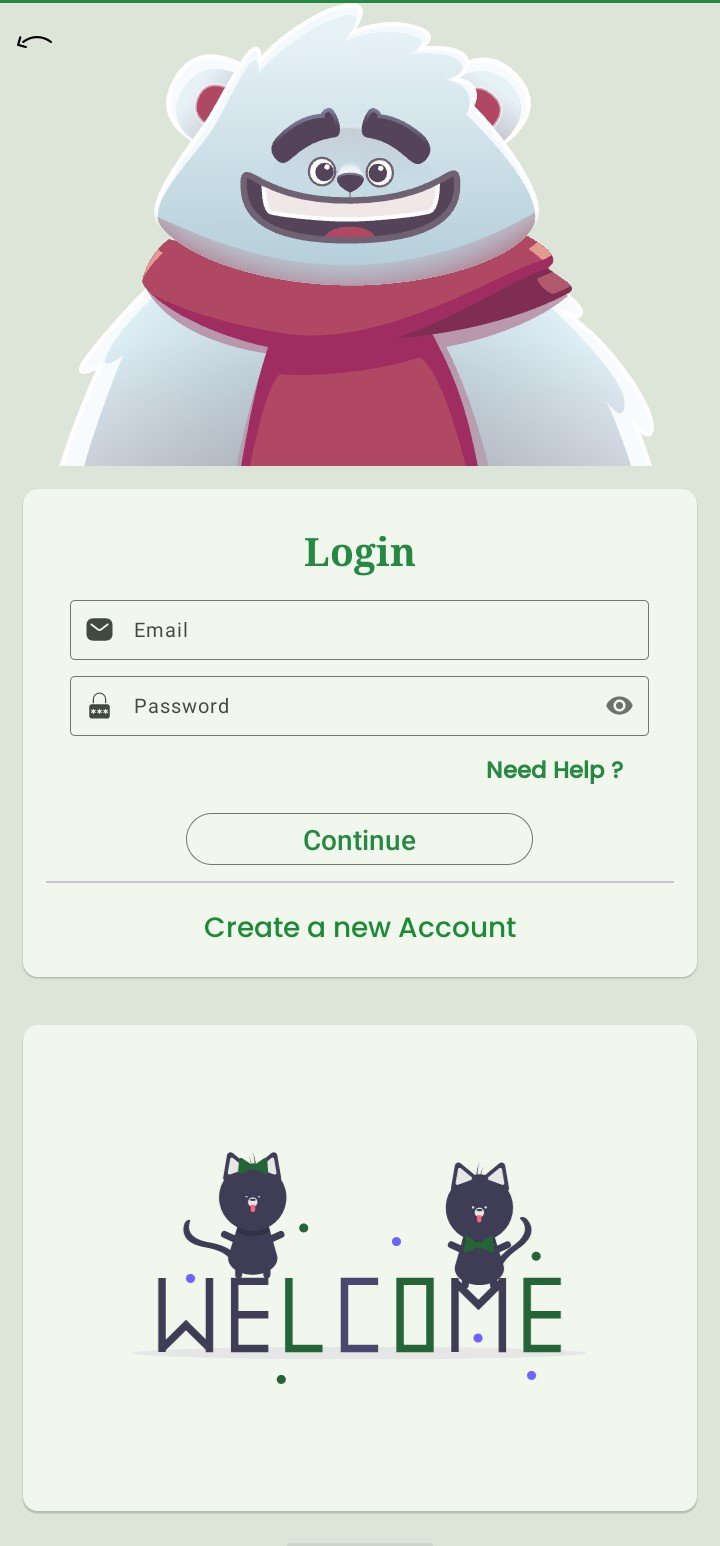Click the left cat in the Welcome graphic
Screen dimensions: 720x1546
[x=250, y=1210]
